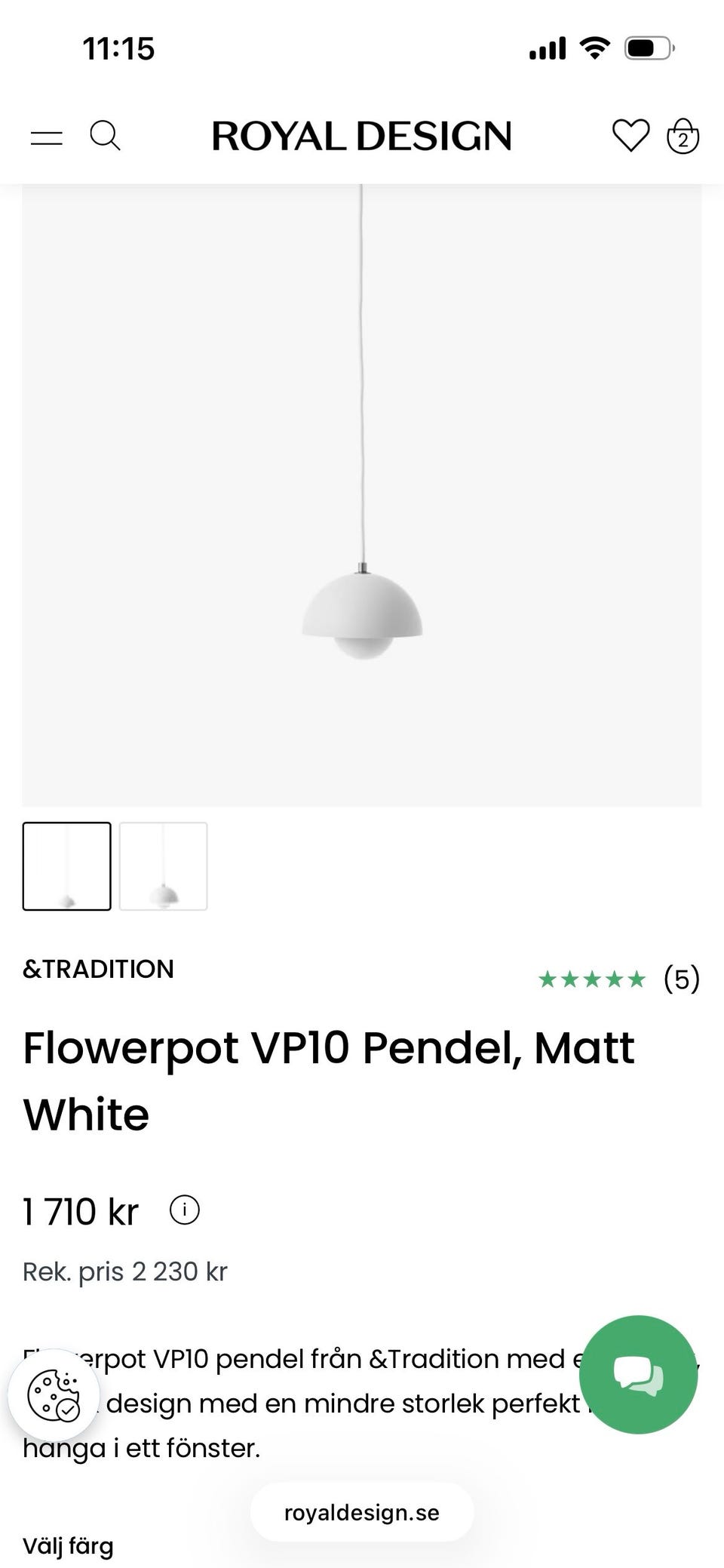Select the first product thumbnail image
Viewport: 724px width, 1568px height.
click(x=67, y=866)
